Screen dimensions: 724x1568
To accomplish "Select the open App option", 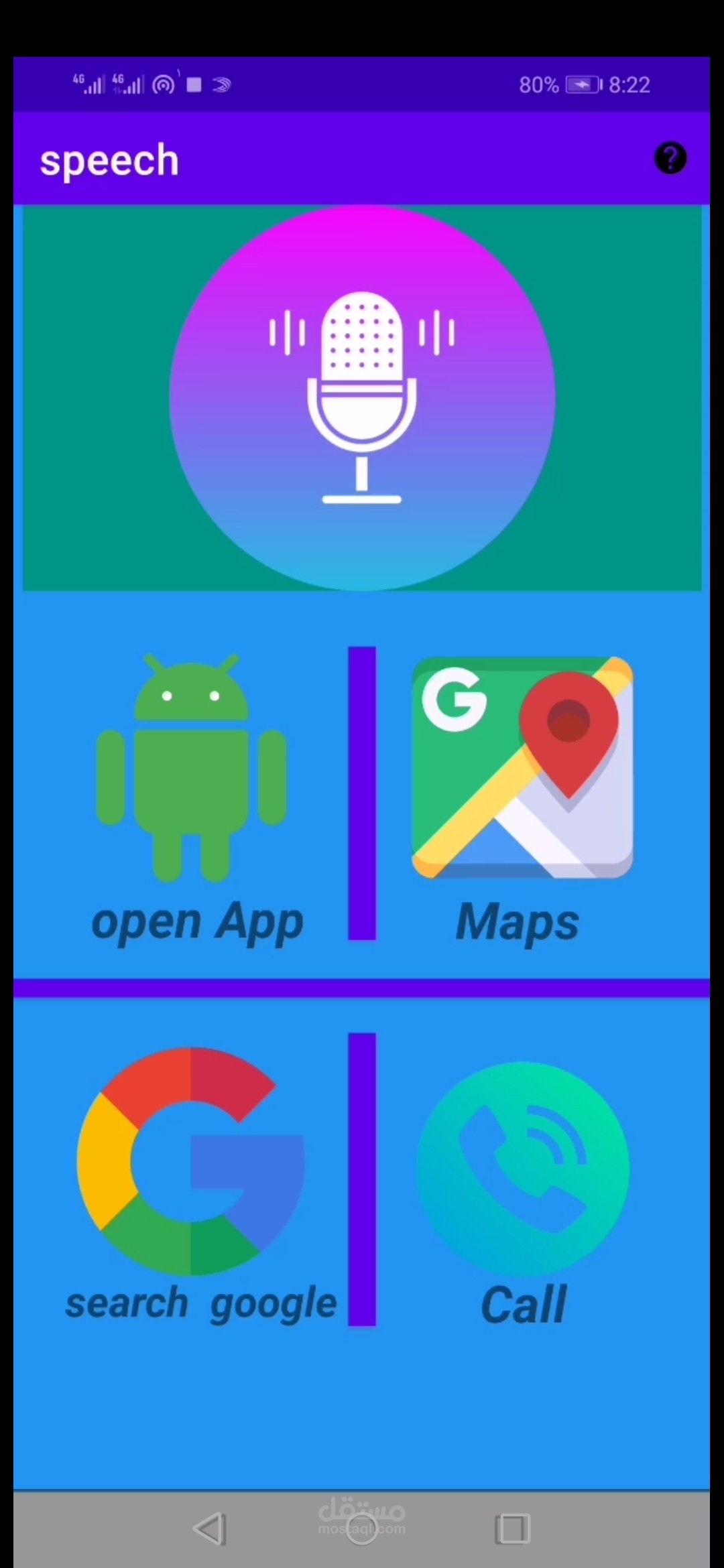I will (x=192, y=797).
